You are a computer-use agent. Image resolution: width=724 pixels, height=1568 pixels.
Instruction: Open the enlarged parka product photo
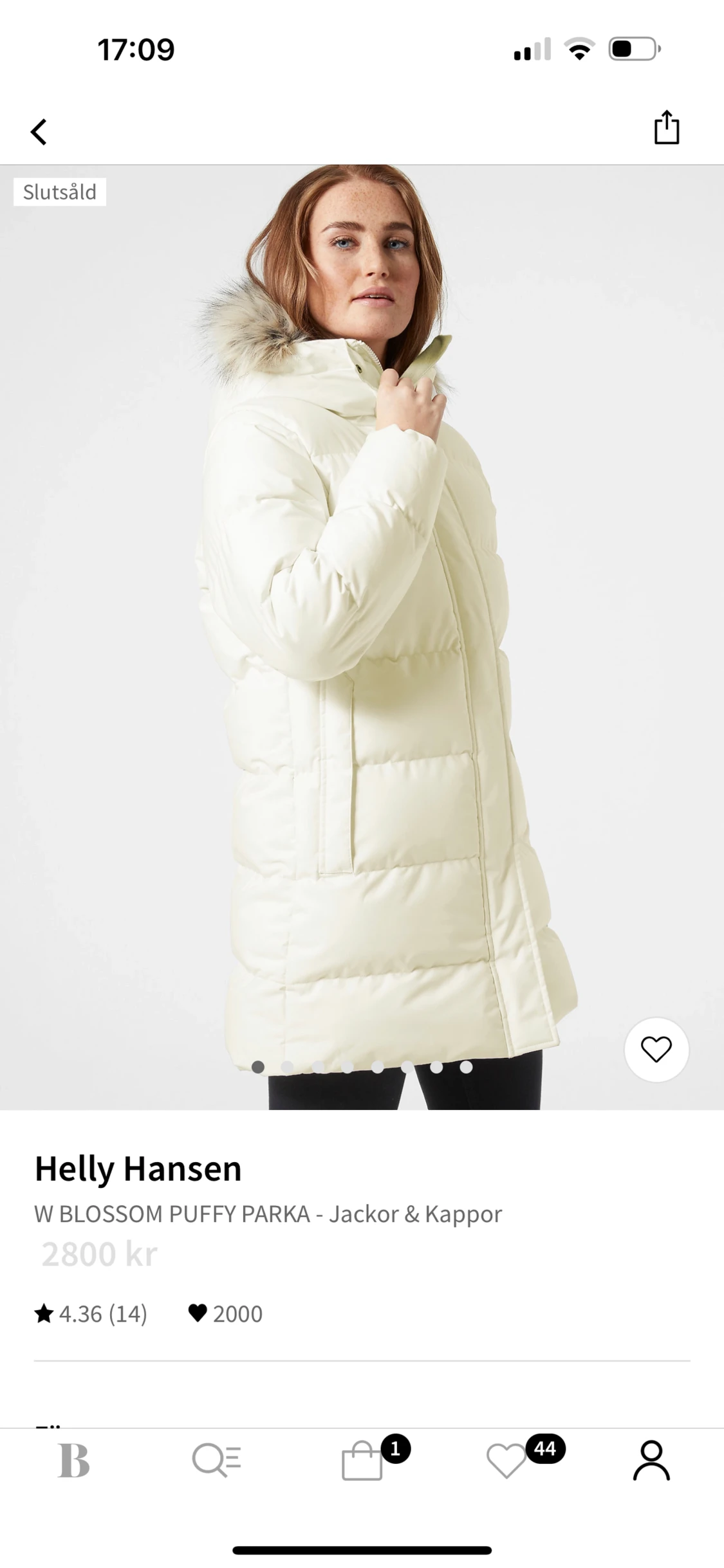tap(362, 637)
